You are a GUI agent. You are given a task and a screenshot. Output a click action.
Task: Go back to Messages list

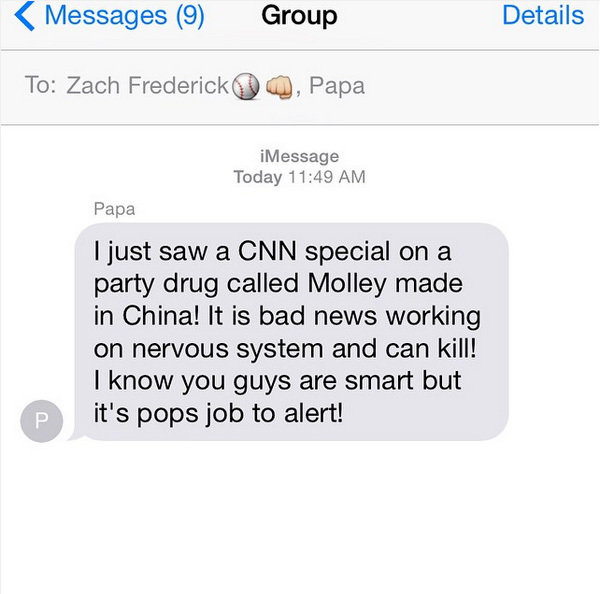coord(108,16)
